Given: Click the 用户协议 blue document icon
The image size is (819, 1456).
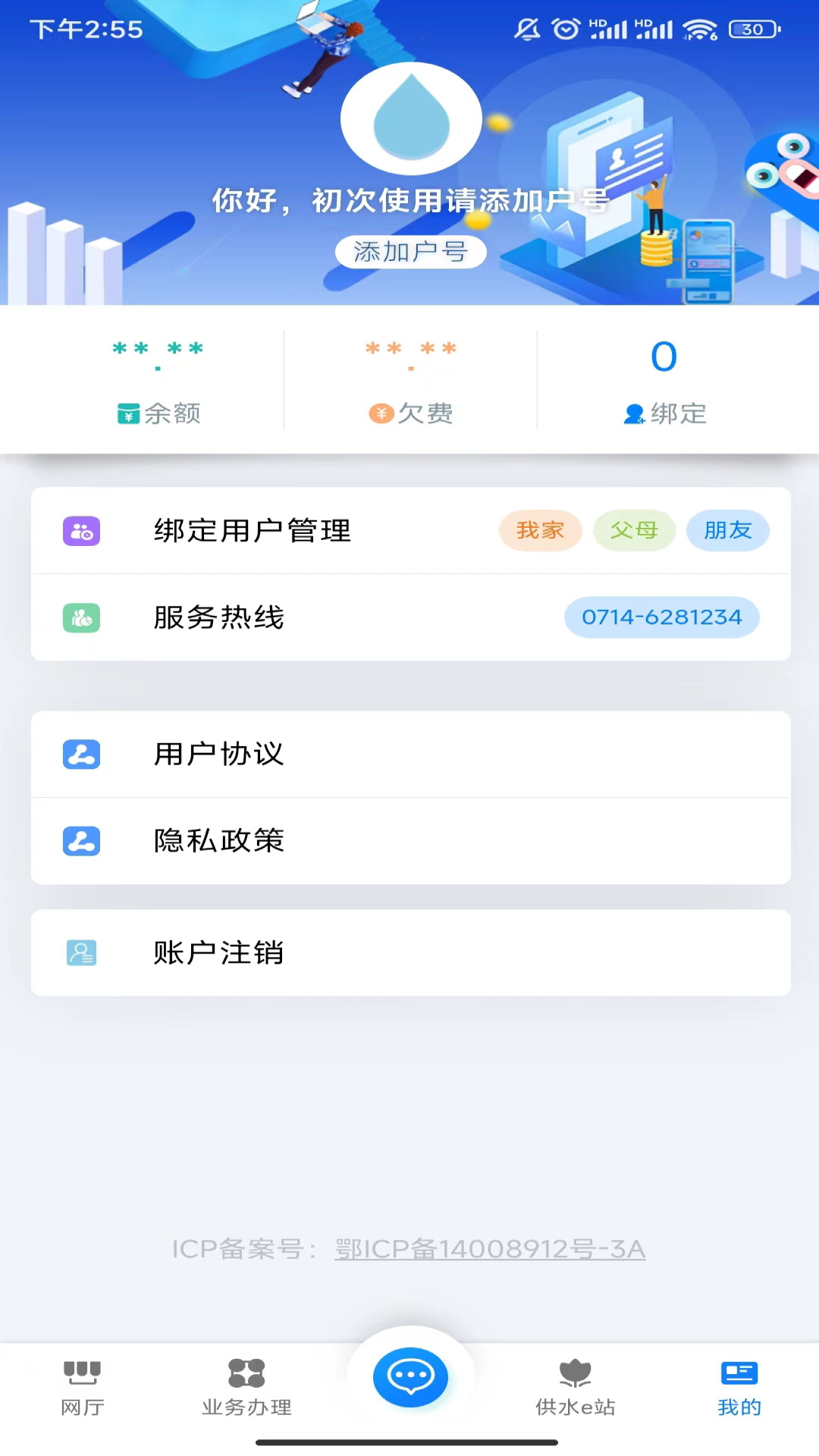Looking at the screenshot, I should pos(82,755).
